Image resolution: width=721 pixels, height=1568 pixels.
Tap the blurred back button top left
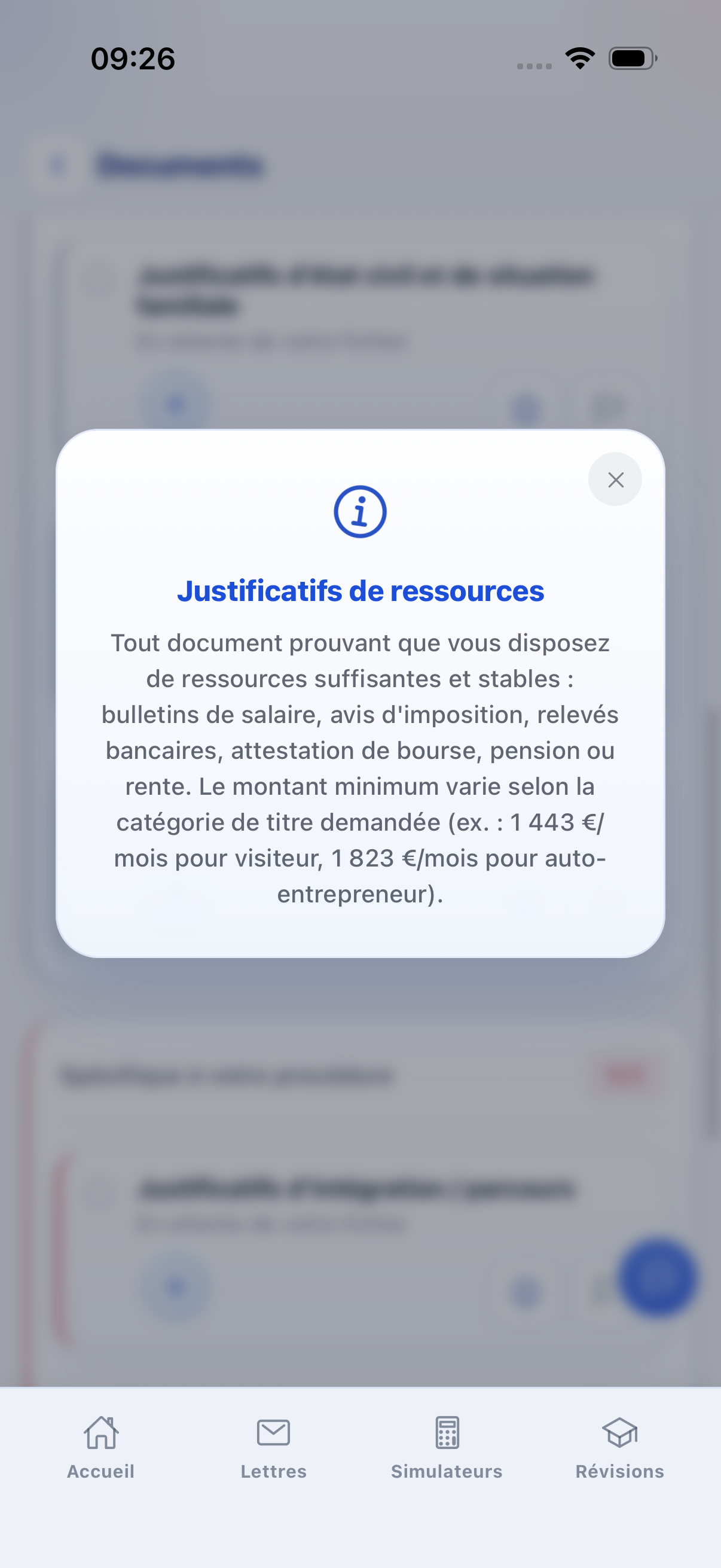point(57,164)
